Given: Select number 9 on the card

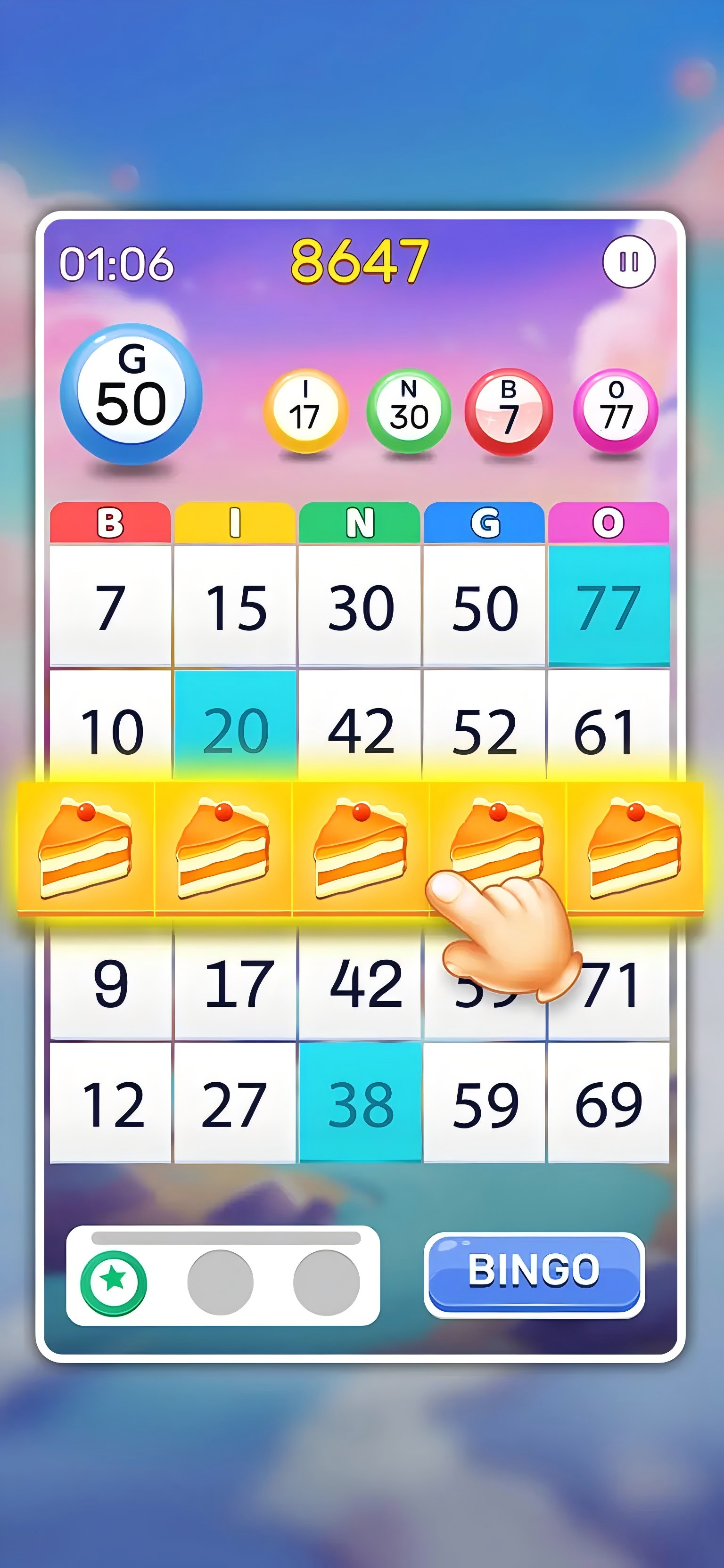Looking at the screenshot, I should 110,983.
